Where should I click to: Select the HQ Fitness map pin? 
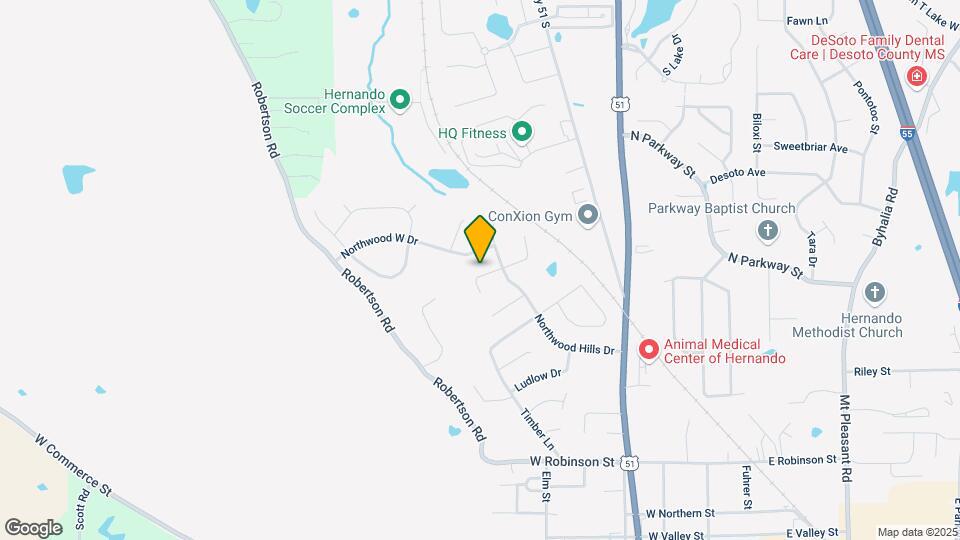[521, 131]
